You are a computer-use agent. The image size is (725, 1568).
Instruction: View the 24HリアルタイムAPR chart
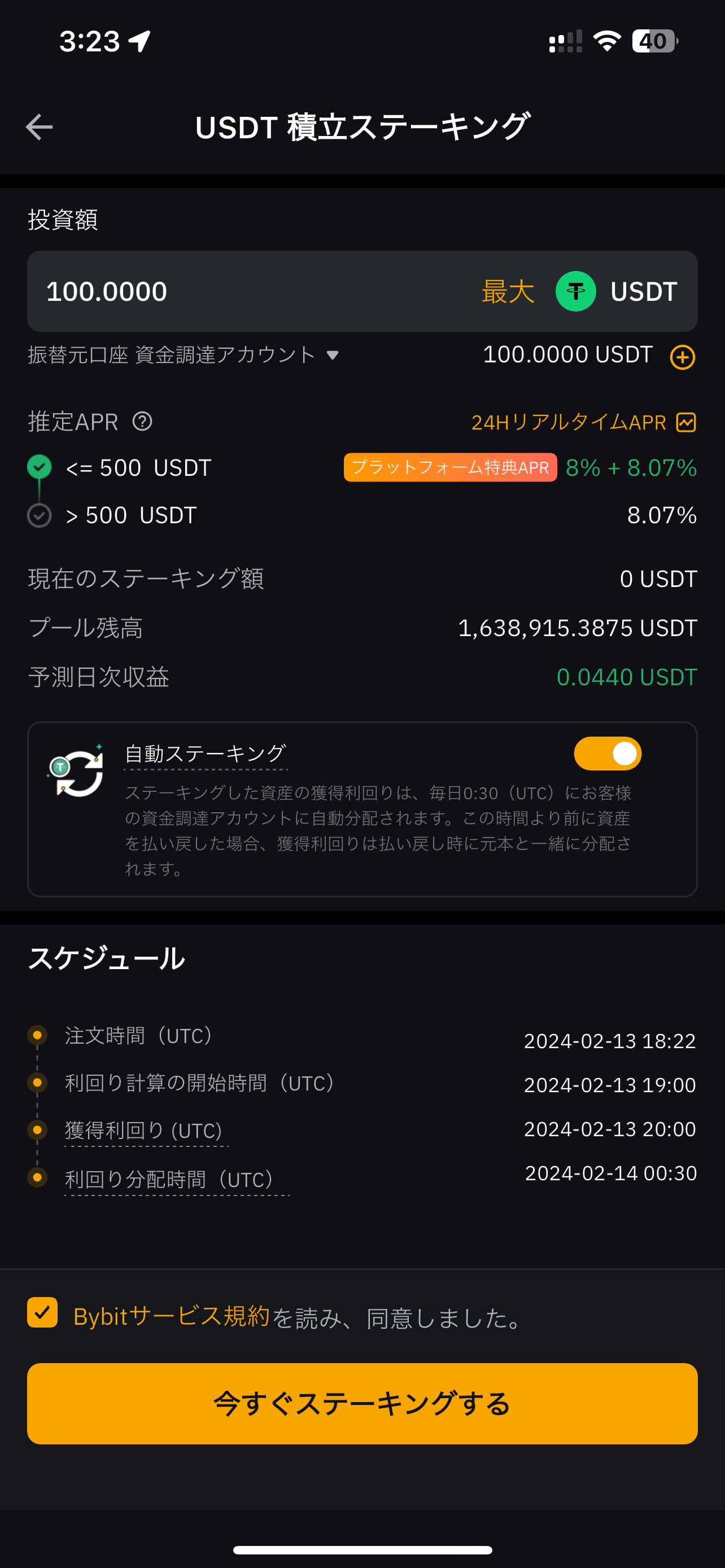click(583, 422)
